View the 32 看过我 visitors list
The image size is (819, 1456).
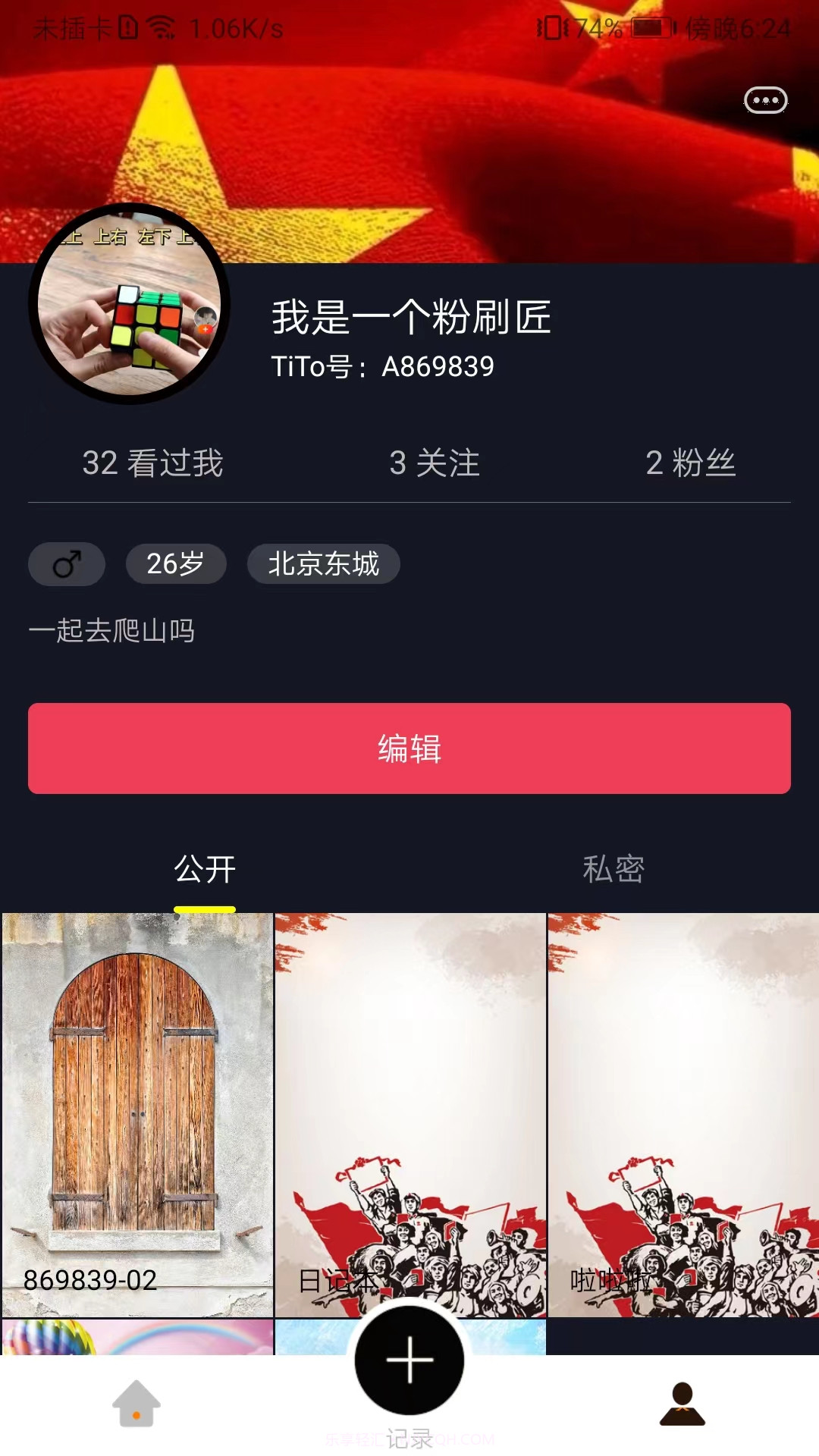[153, 465]
